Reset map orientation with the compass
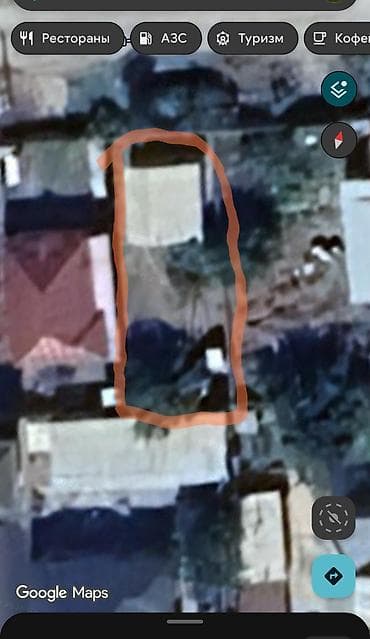 [x=339, y=140]
